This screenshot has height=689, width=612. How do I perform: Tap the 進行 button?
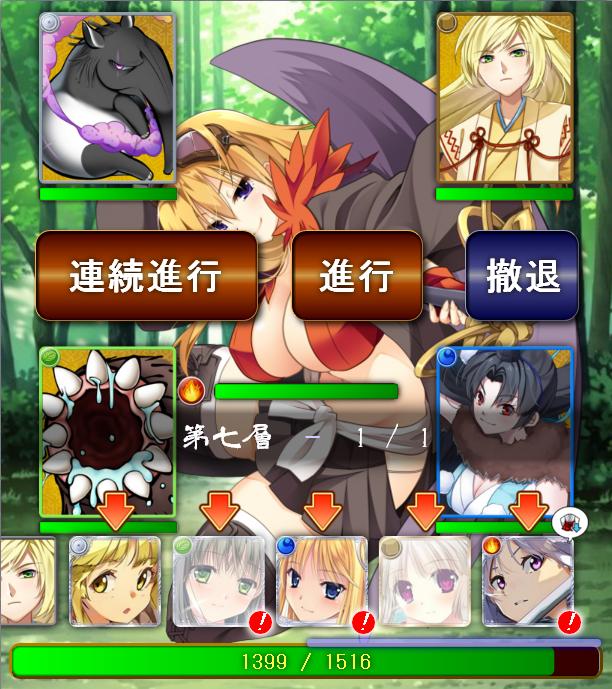pos(357,276)
